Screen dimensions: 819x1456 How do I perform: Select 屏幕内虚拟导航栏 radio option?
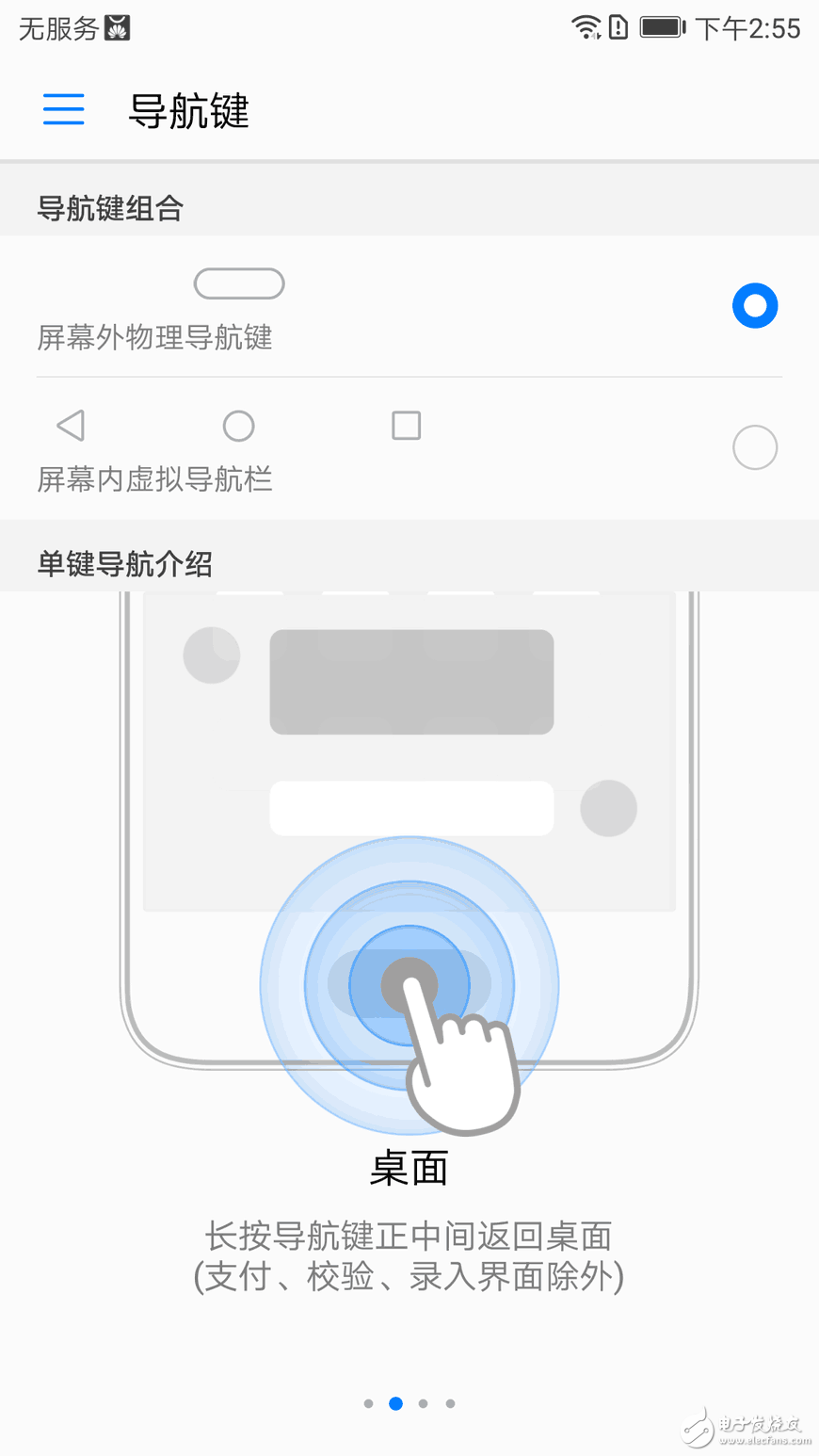[754, 447]
